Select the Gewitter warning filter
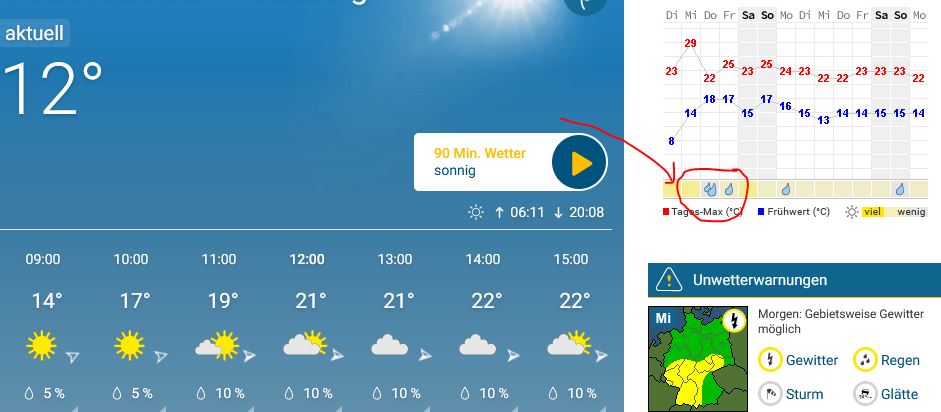Viewport: 941px width, 412px height. [x=798, y=359]
